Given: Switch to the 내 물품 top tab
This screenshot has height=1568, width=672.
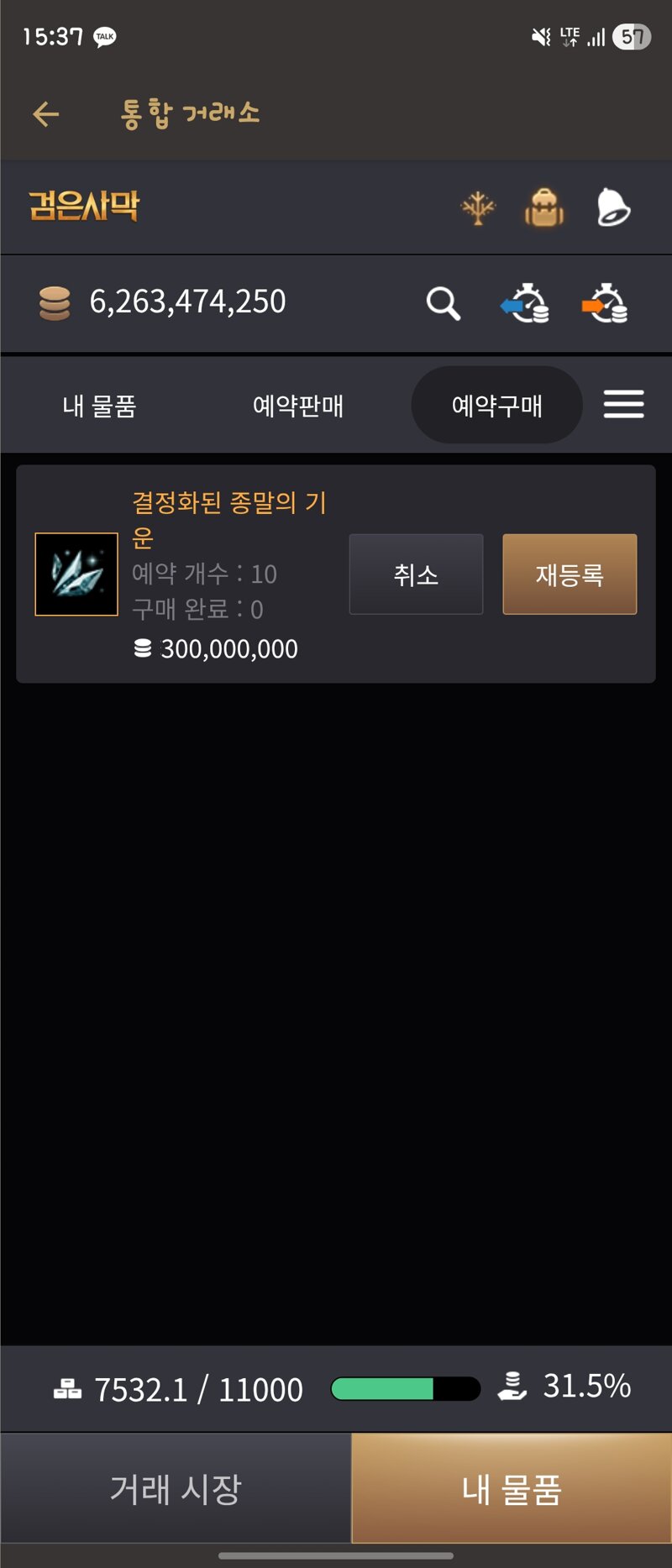Looking at the screenshot, I should tap(99, 406).
